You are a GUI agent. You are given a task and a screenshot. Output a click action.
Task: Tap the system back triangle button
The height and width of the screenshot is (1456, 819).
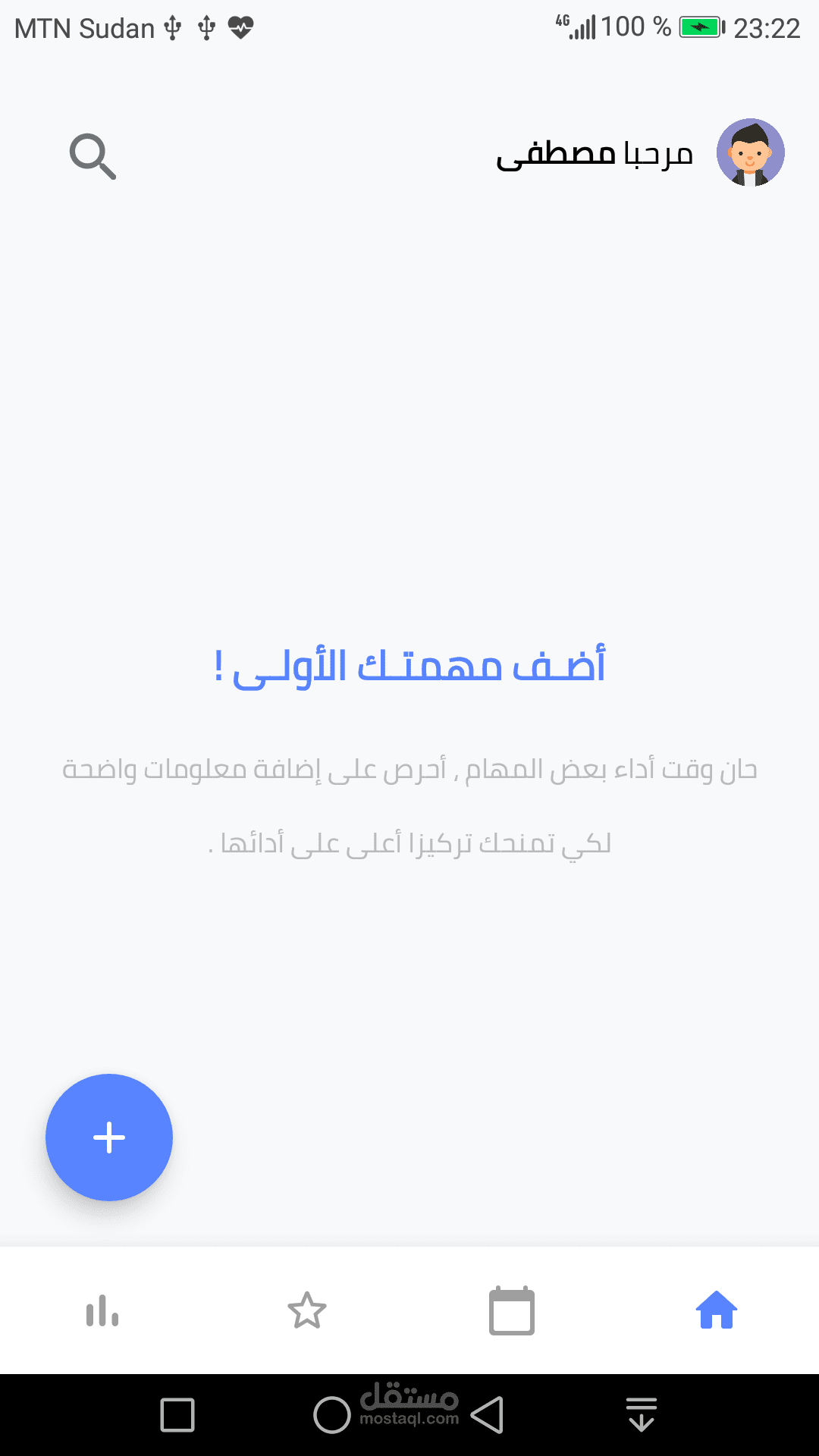488,1415
